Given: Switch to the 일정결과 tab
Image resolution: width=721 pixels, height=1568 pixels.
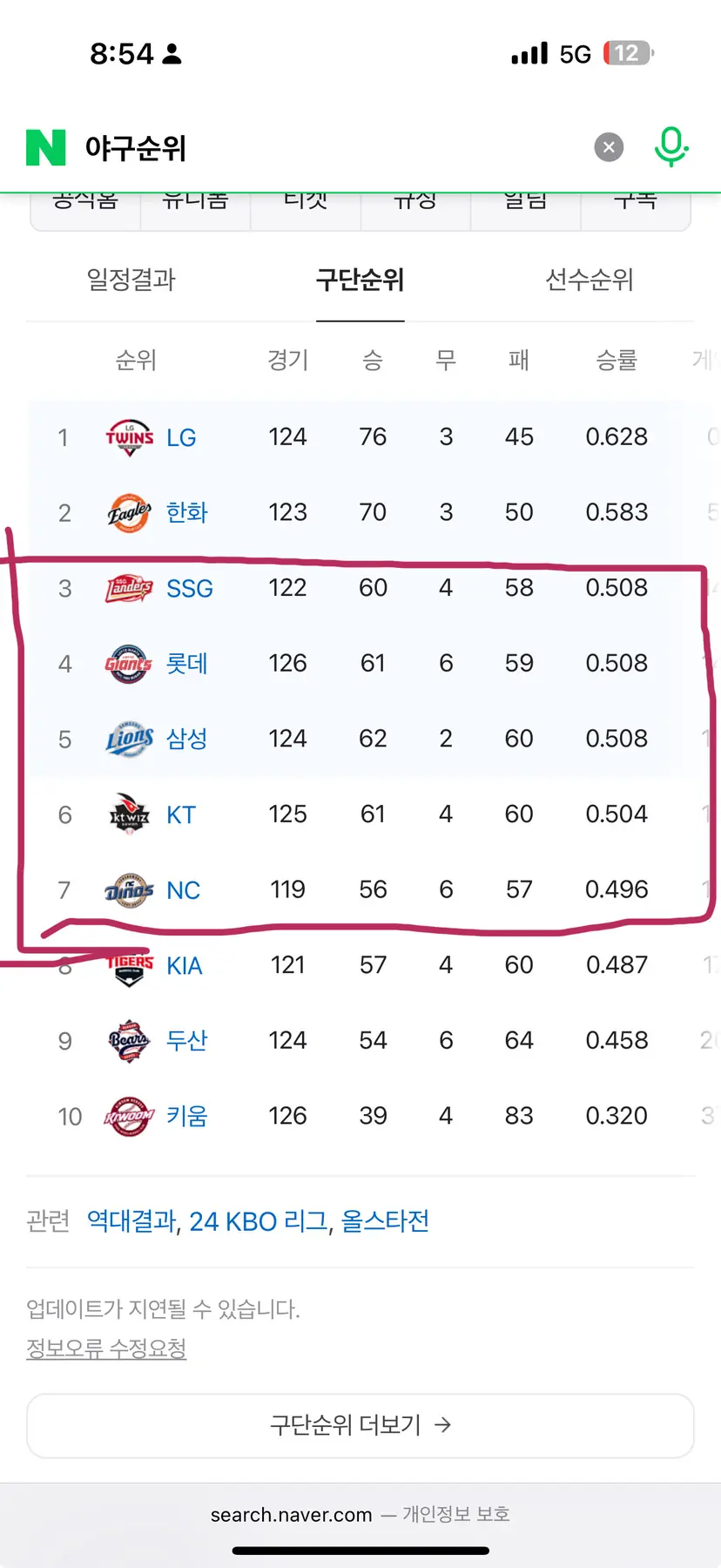Looking at the screenshot, I should coord(131,280).
